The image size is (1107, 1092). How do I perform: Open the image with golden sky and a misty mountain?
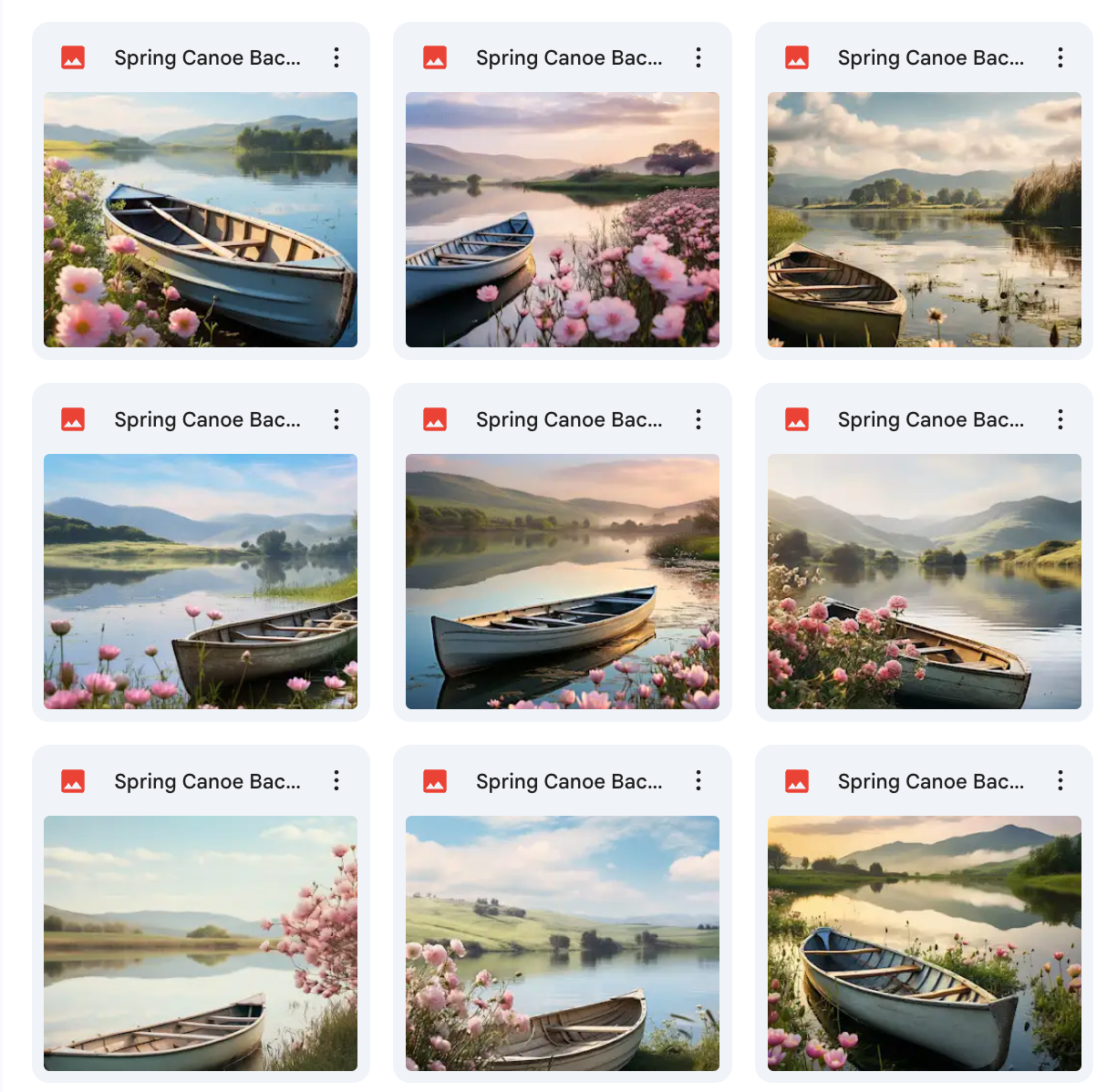(924, 943)
